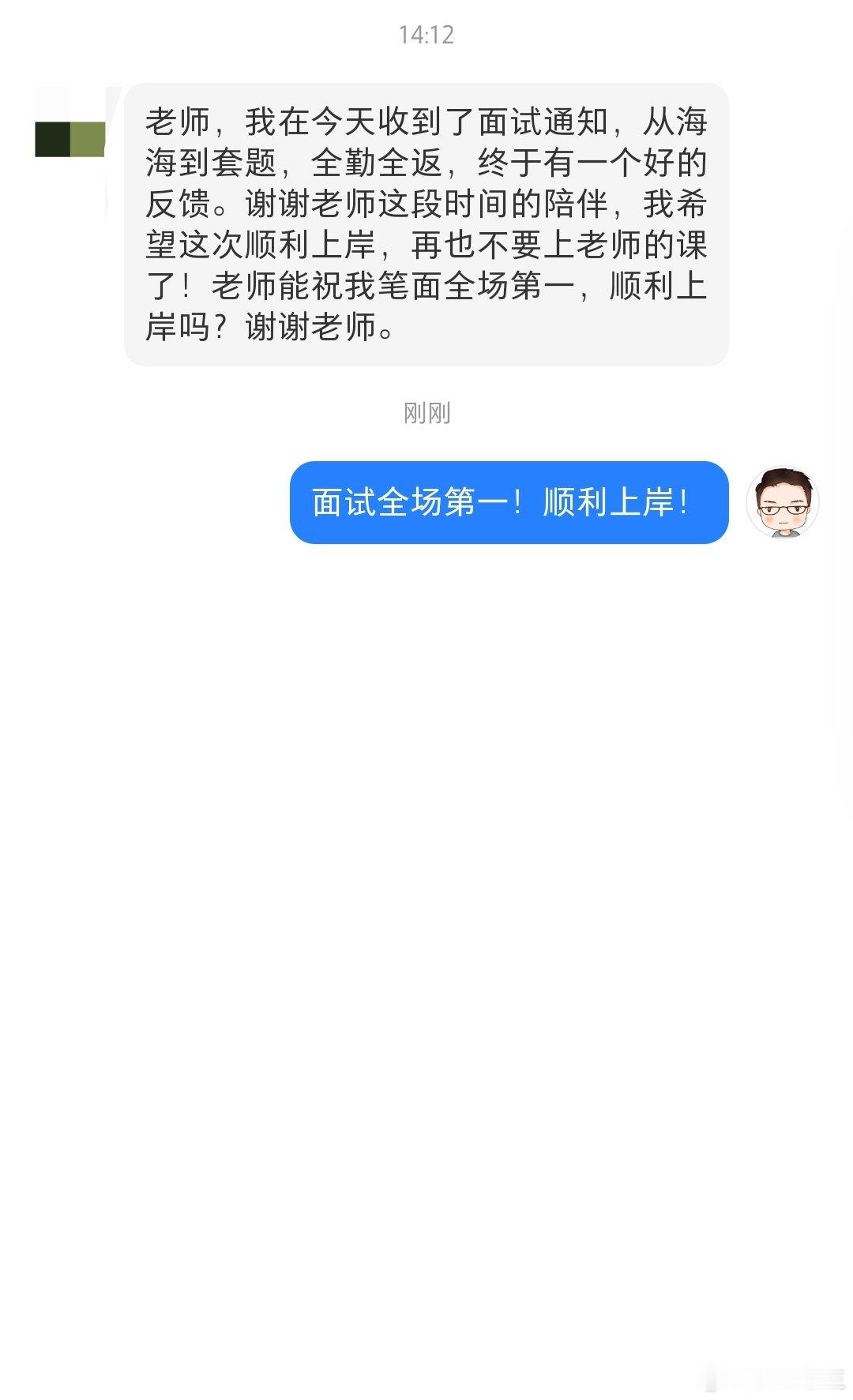Tap the glasses avatar beside the blue bubble

pyautogui.click(x=782, y=503)
